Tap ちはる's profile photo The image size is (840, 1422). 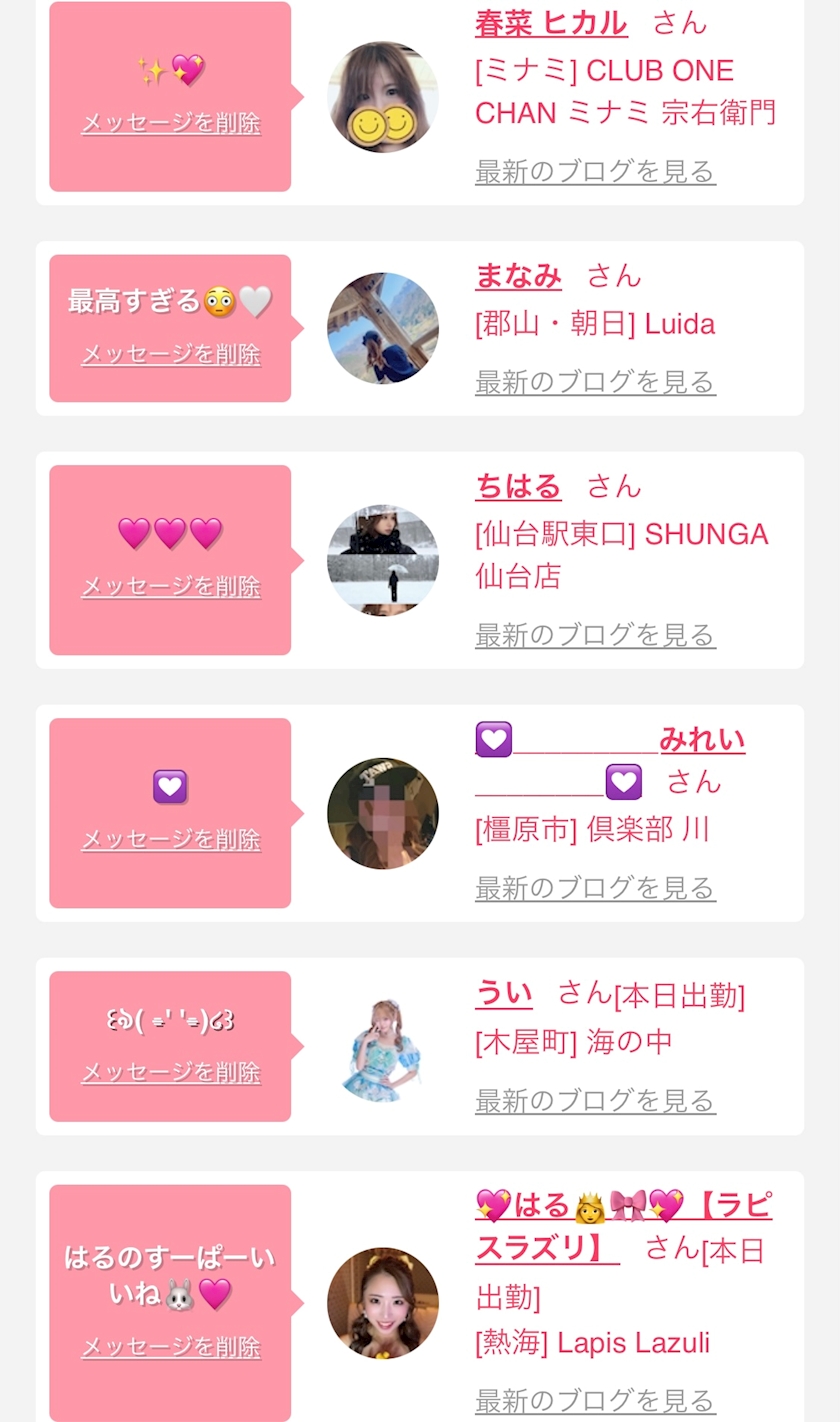(383, 560)
